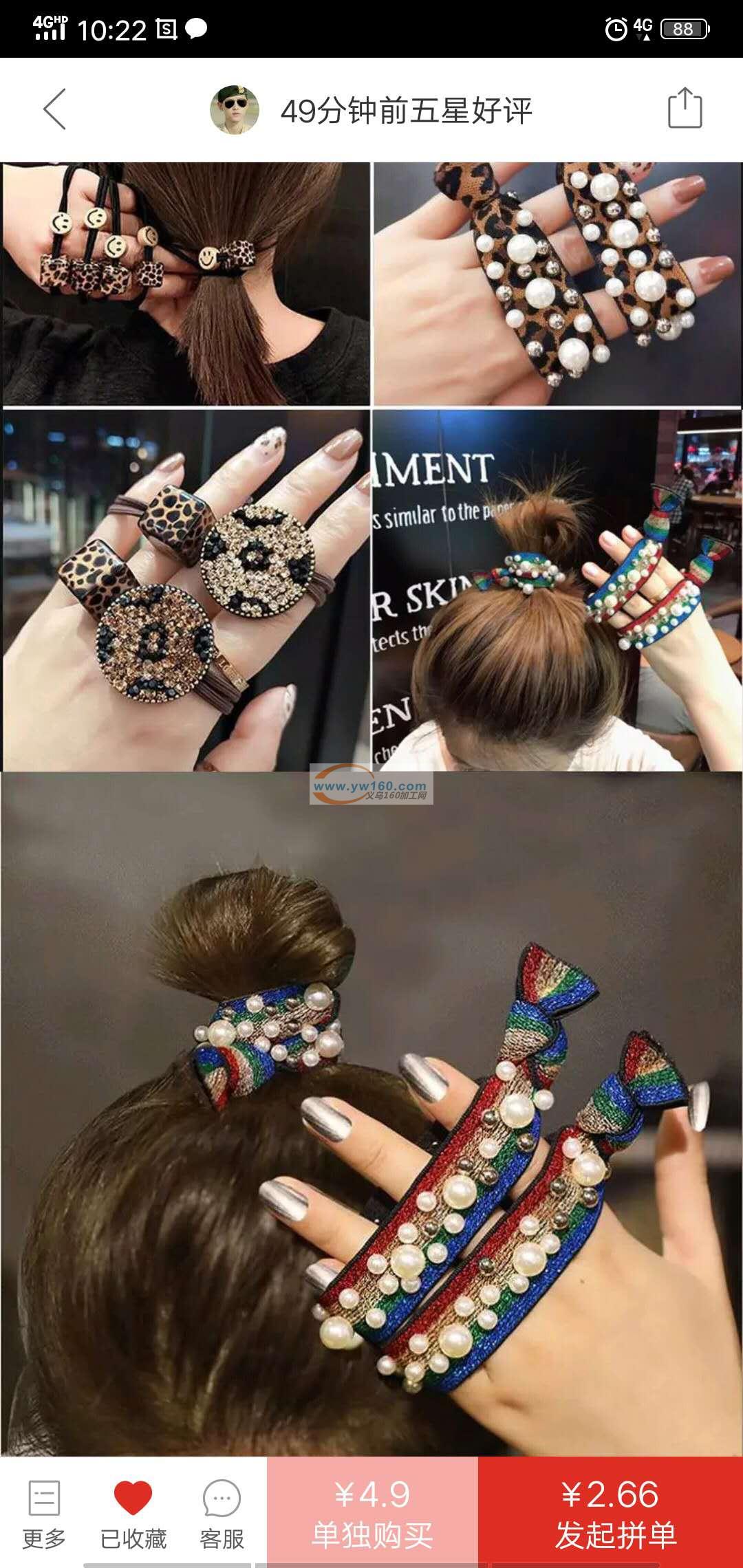Start group buy for ¥2.66
743x1568 pixels.
click(610, 1512)
